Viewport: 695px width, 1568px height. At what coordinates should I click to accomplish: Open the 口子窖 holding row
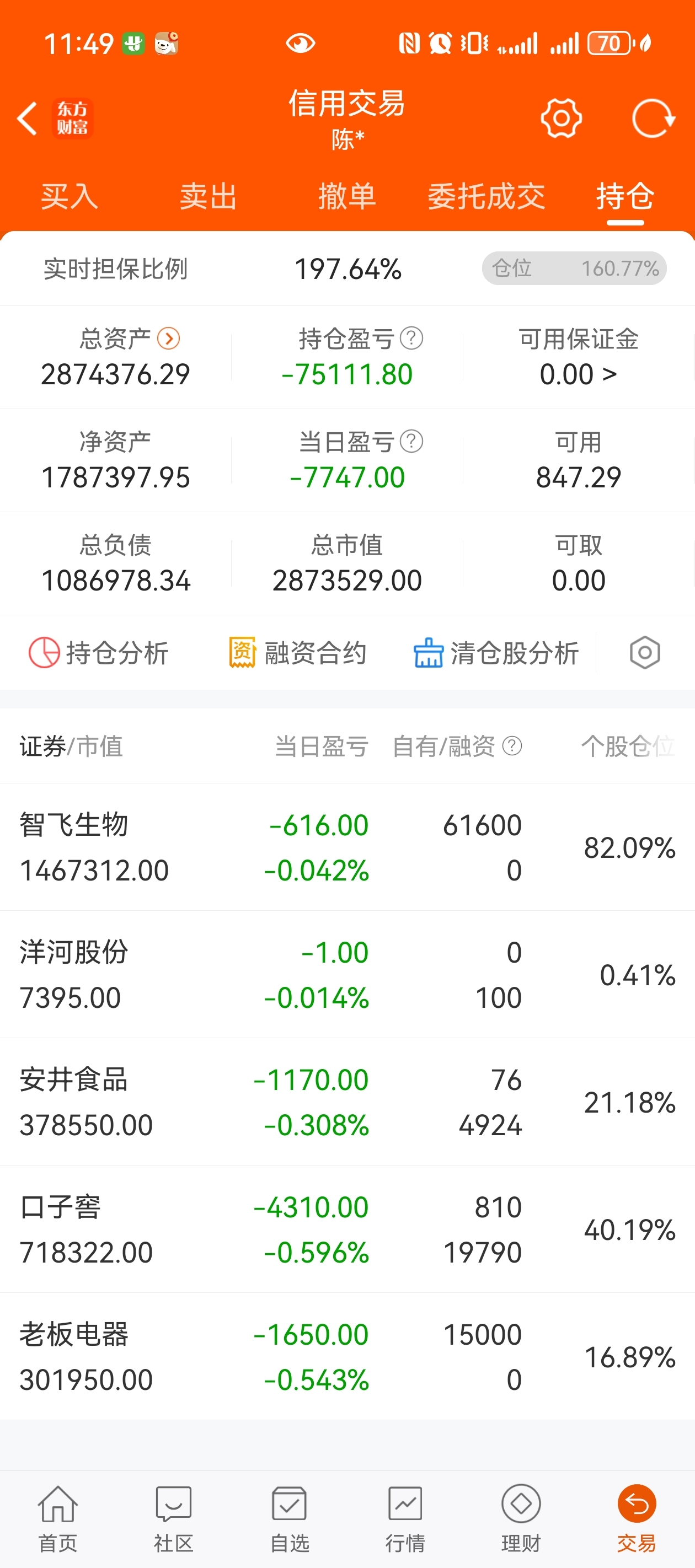pos(347,1229)
